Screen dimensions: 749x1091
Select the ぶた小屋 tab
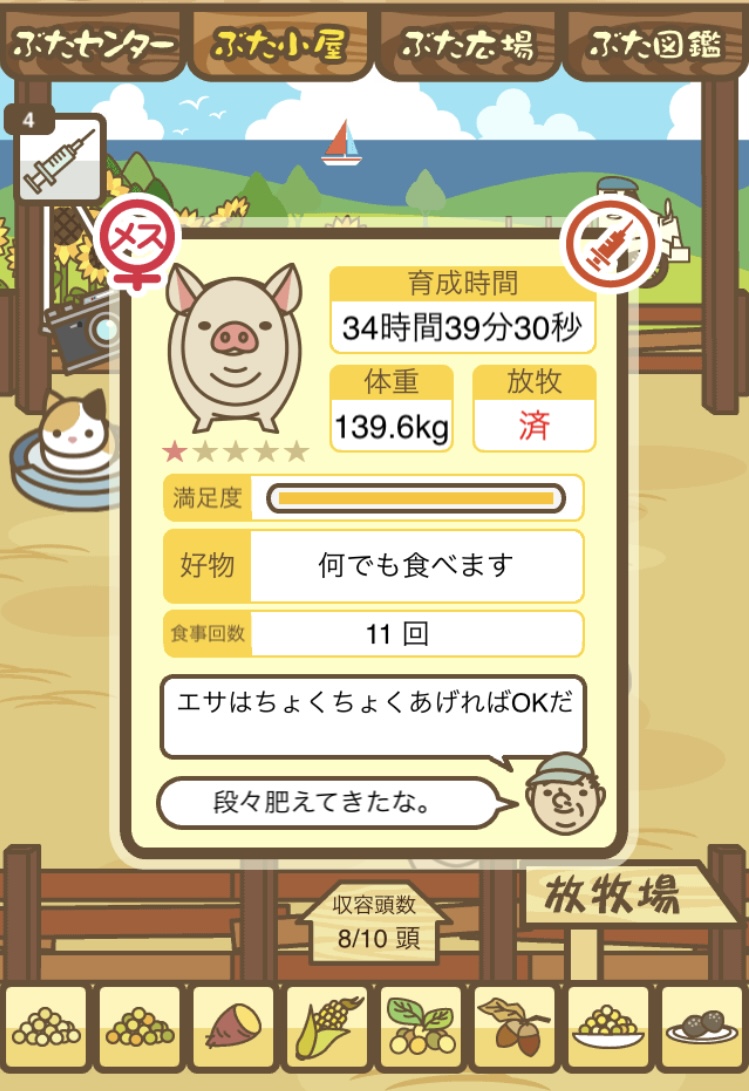(280, 44)
